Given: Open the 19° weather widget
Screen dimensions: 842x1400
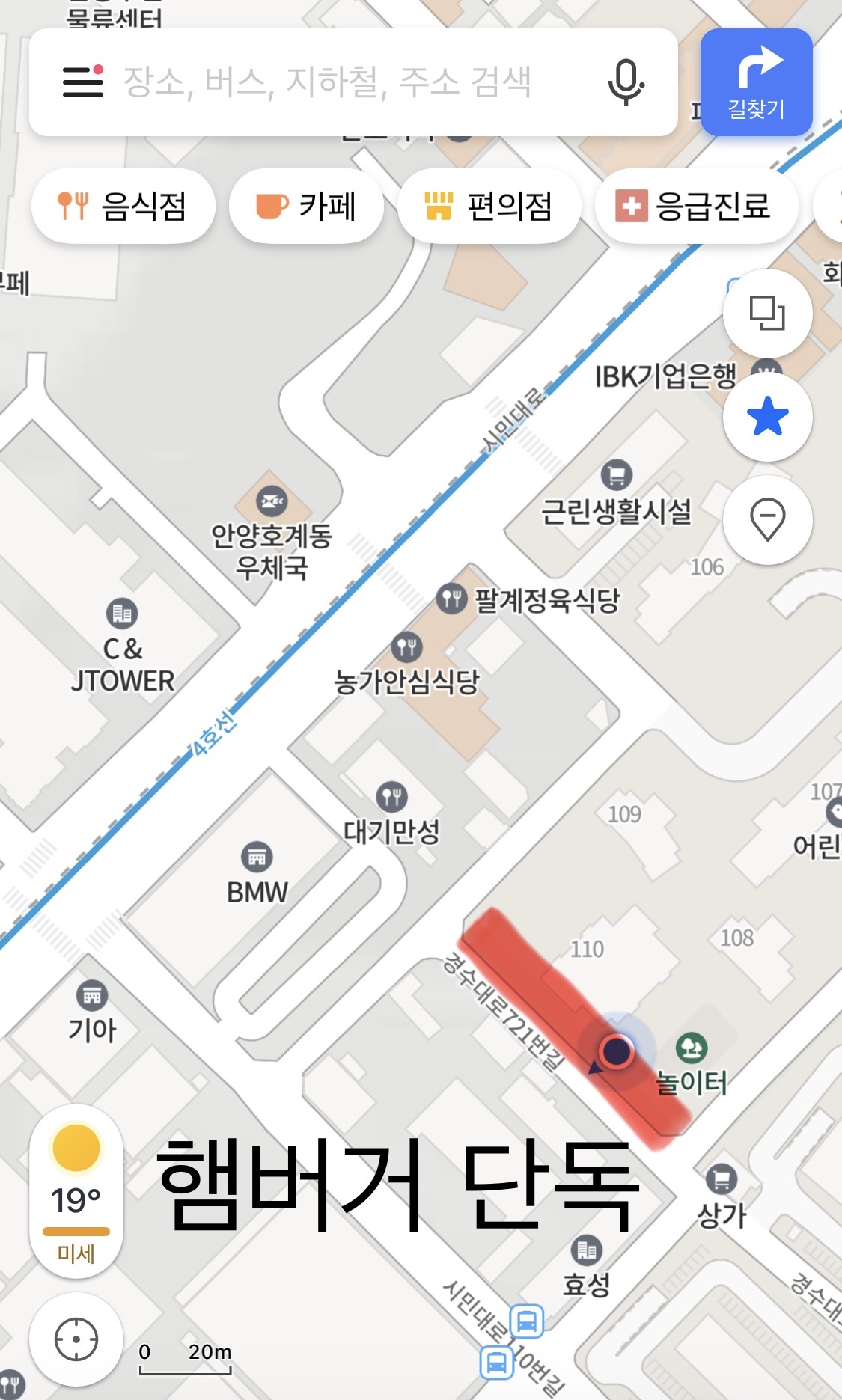Looking at the screenshot, I should (x=76, y=1191).
